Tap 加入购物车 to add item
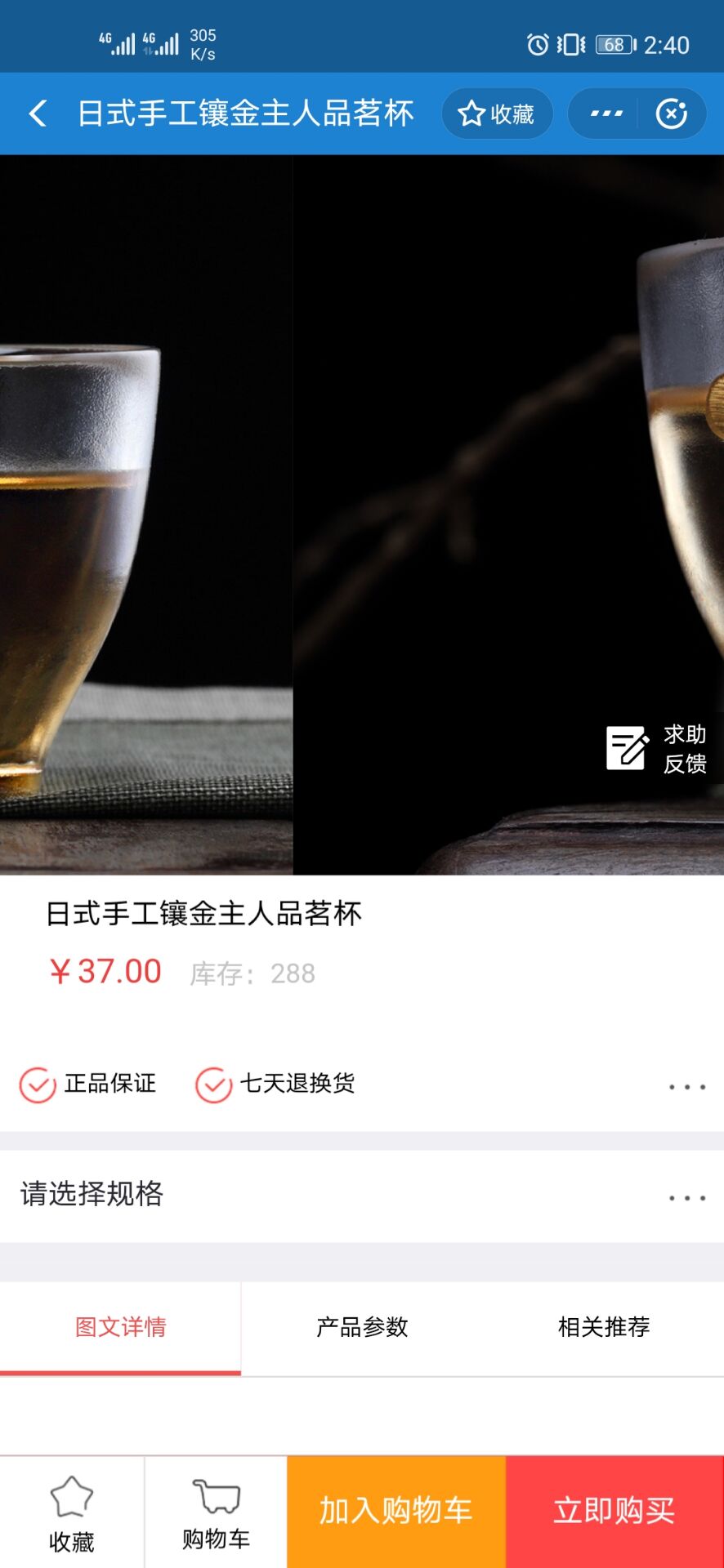The height and width of the screenshot is (1568, 724). tap(396, 1512)
